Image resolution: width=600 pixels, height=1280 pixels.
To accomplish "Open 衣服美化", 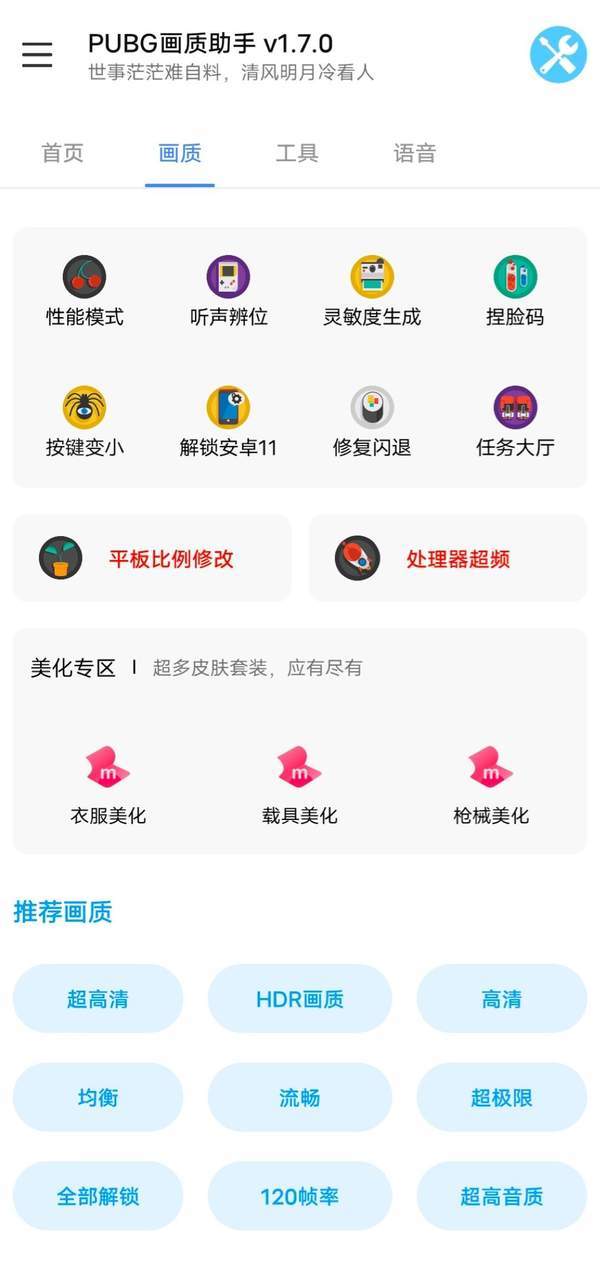I will click(x=108, y=785).
